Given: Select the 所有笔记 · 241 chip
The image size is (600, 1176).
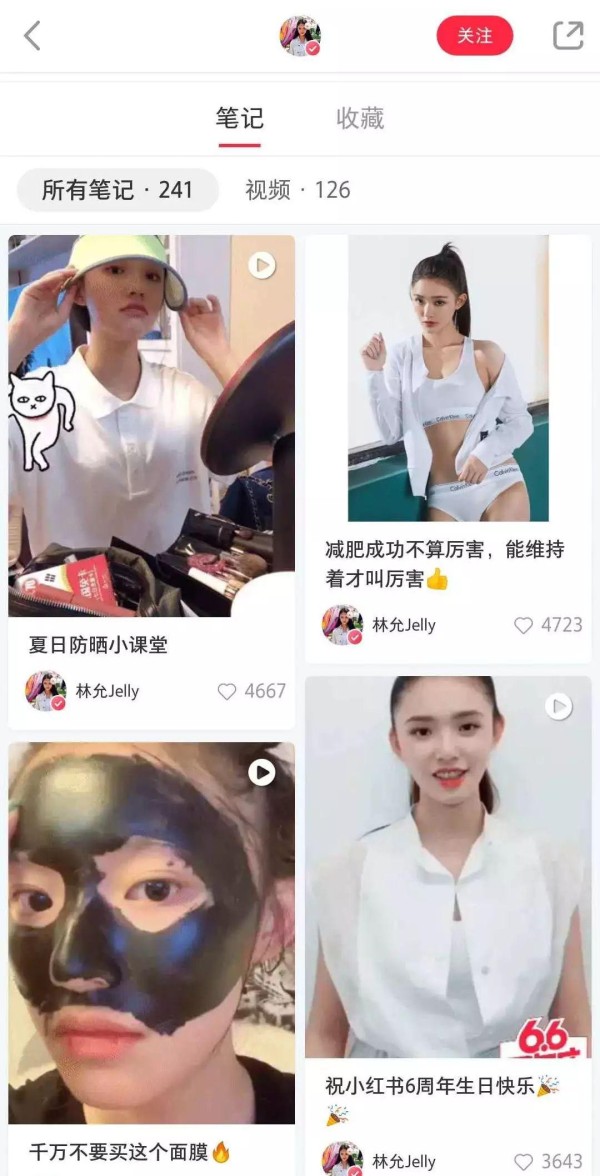Looking at the screenshot, I should 118,190.
